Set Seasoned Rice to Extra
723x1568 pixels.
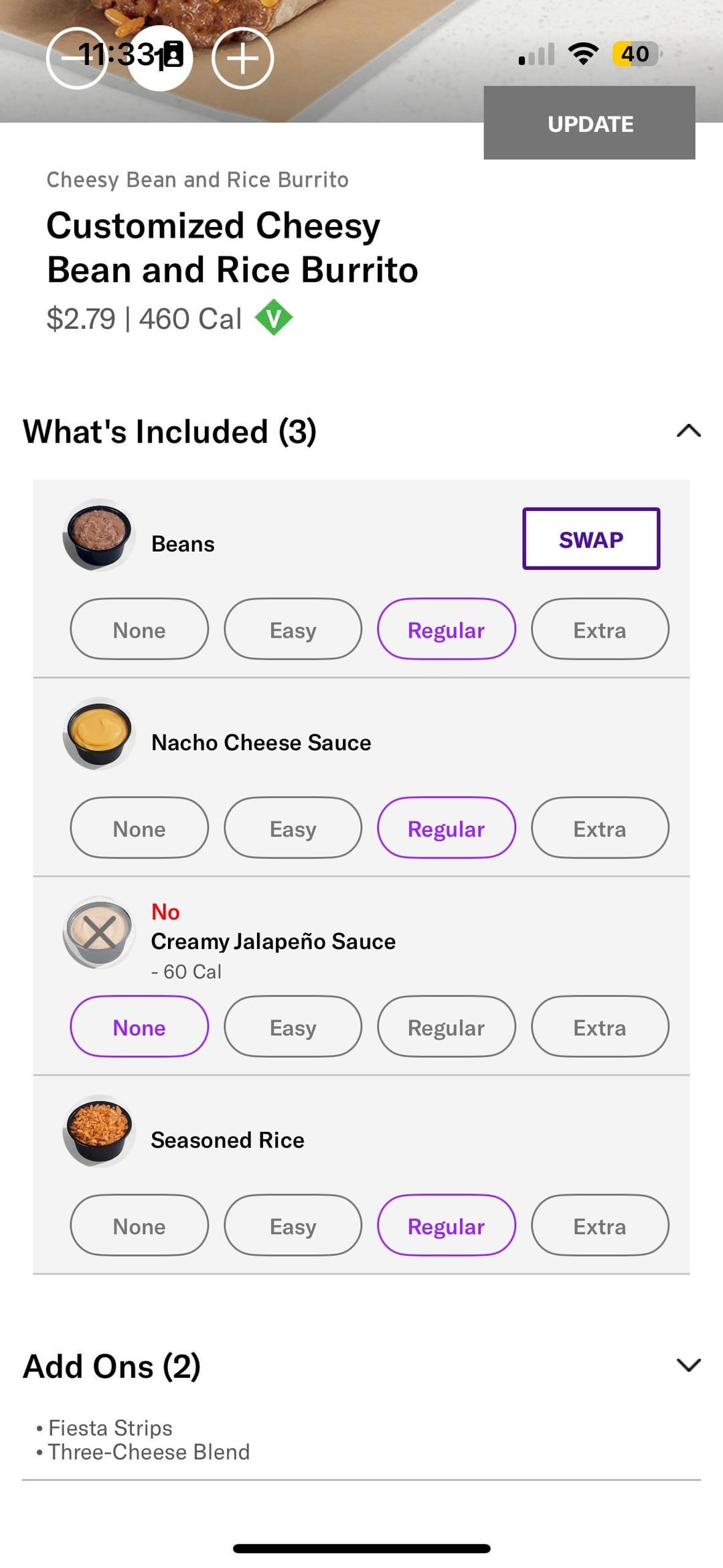coord(600,1226)
